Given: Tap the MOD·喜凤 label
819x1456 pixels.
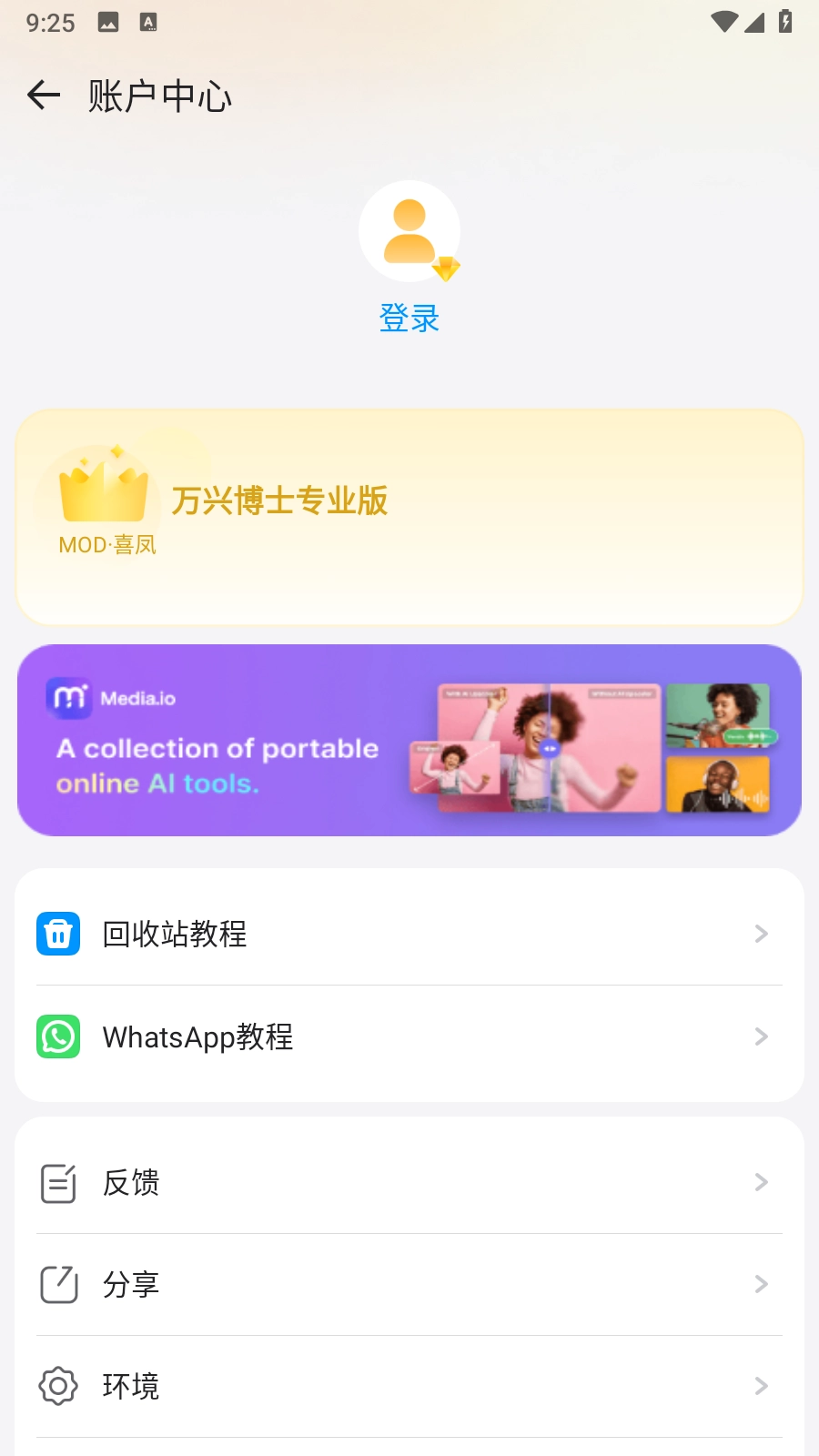Looking at the screenshot, I should [107, 543].
